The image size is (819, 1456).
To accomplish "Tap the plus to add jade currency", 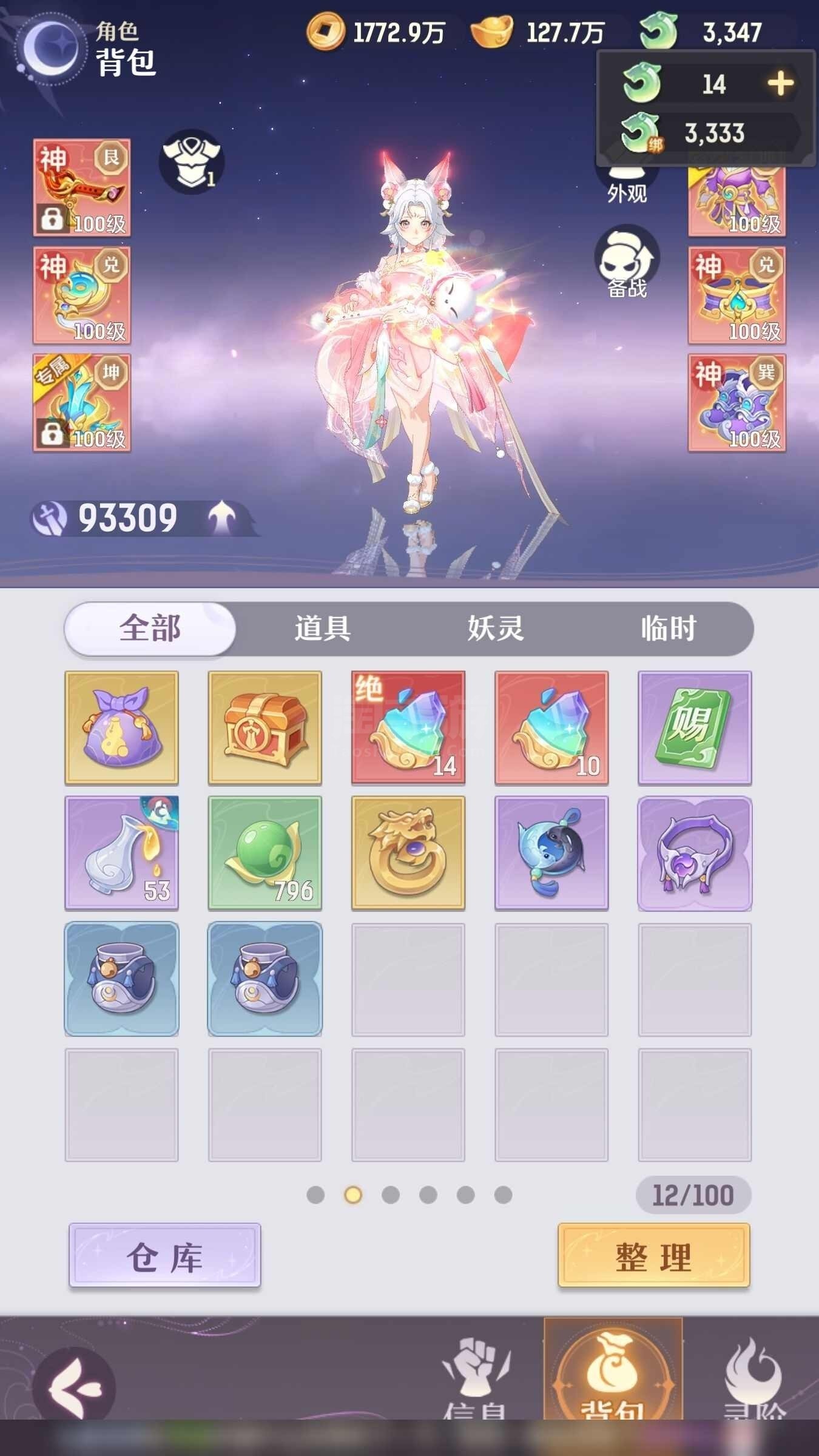I will (780, 83).
